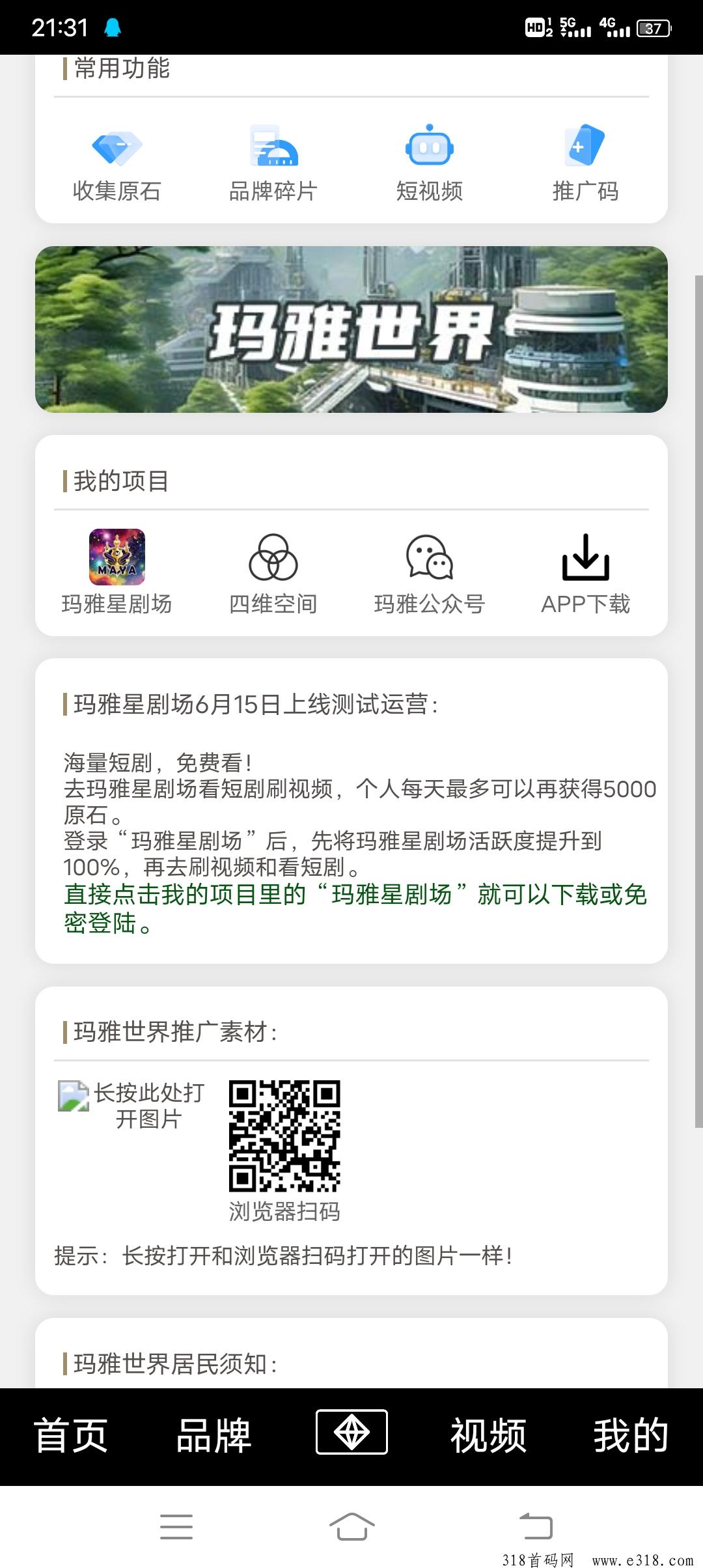Tap the 玛雅世界 banner
The width and height of the screenshot is (703, 1568).
coord(351,329)
